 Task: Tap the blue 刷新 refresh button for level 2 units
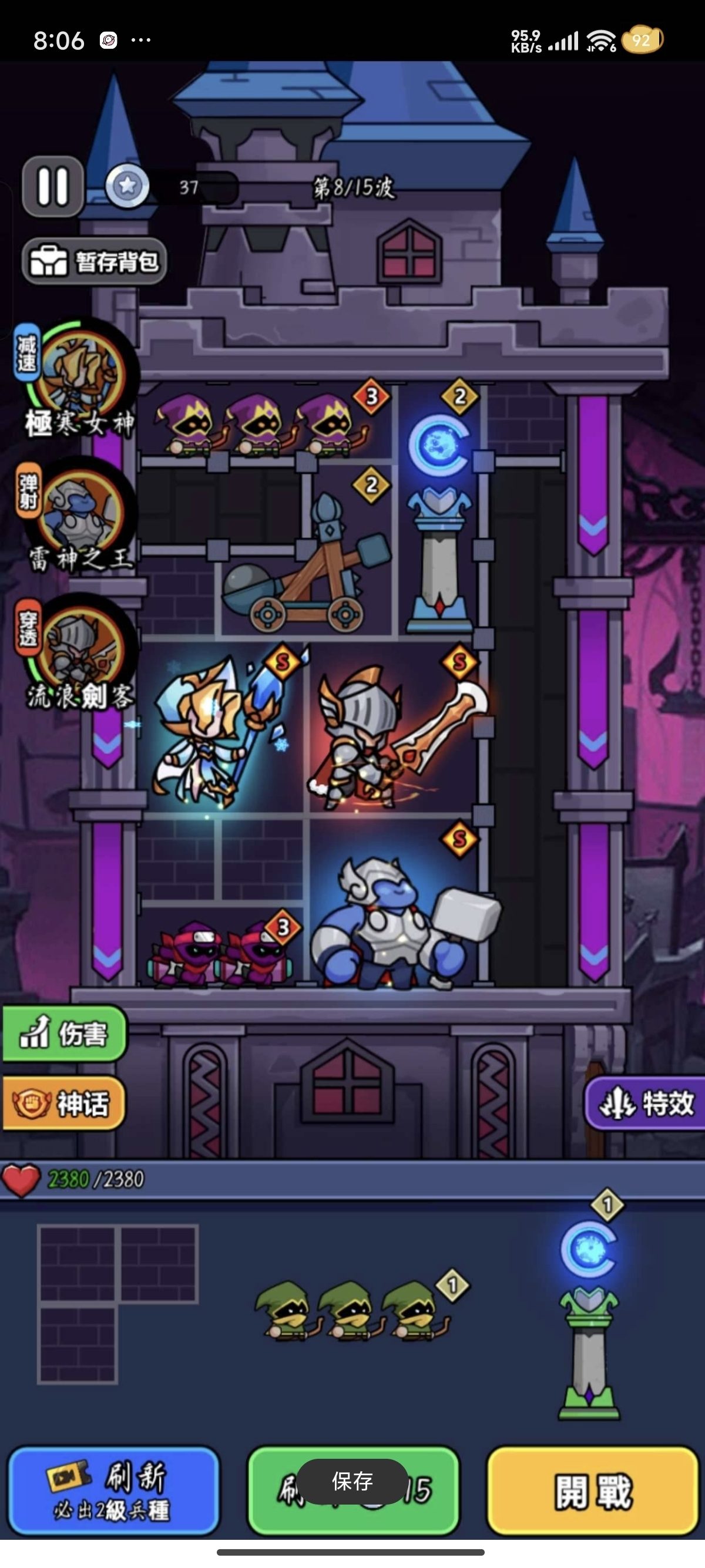click(114, 1490)
